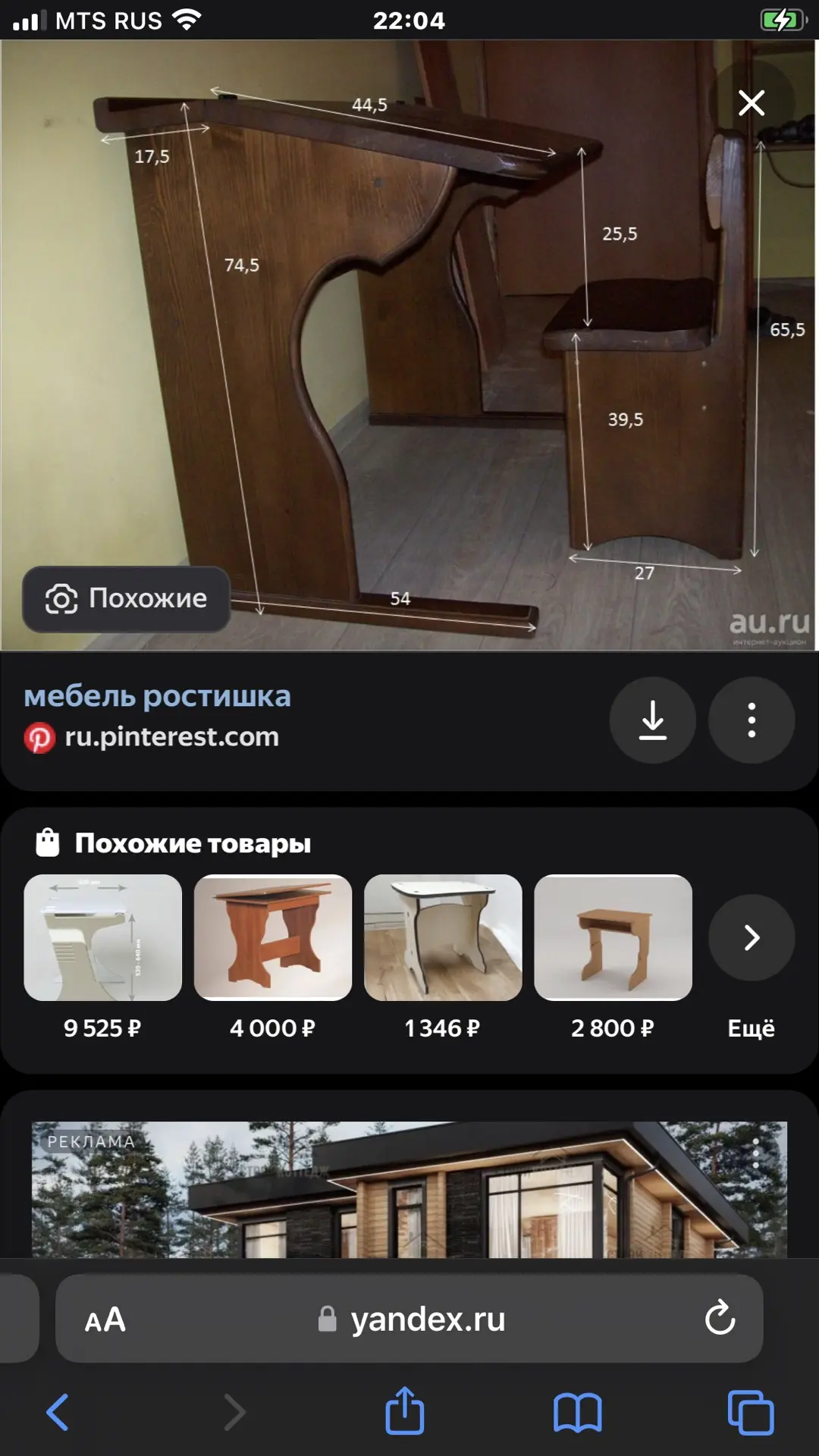View the table priced 4 000 ₽
Screen dimensions: 819x1456
pyautogui.click(x=273, y=938)
